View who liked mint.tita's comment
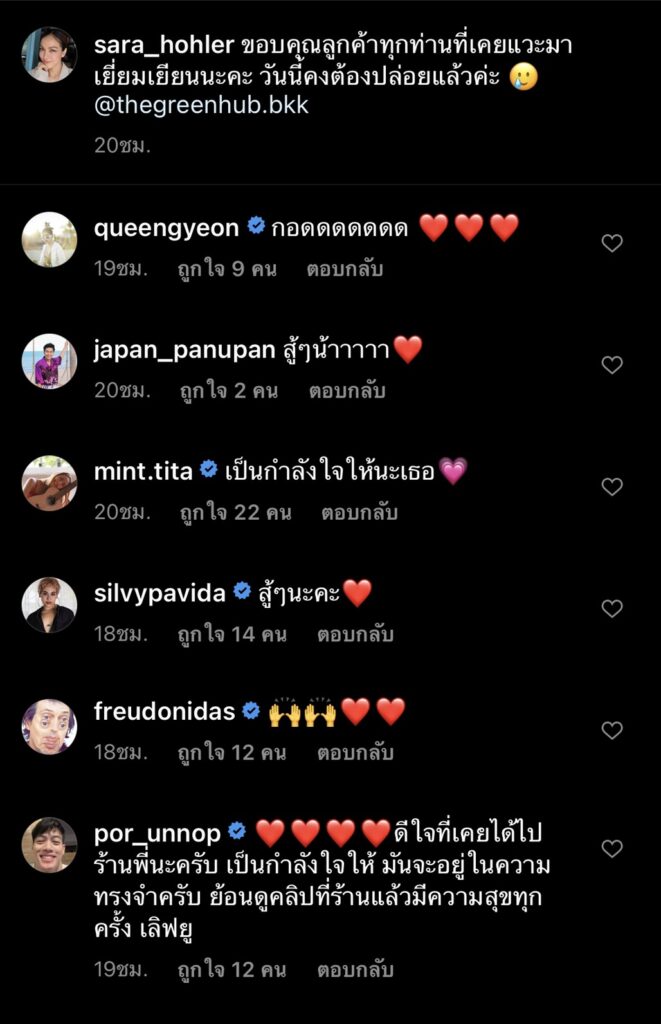This screenshot has height=1024, width=661. (x=235, y=512)
